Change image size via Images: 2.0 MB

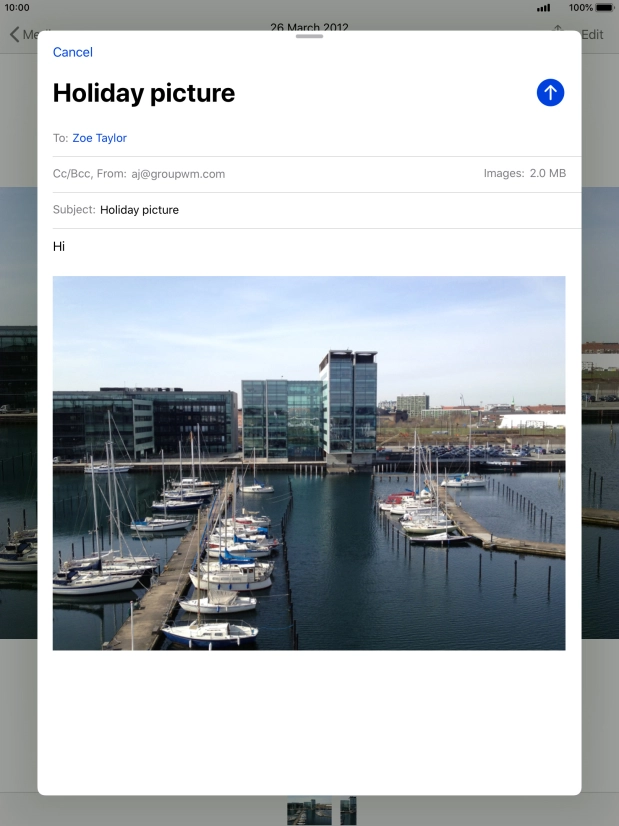(524, 174)
